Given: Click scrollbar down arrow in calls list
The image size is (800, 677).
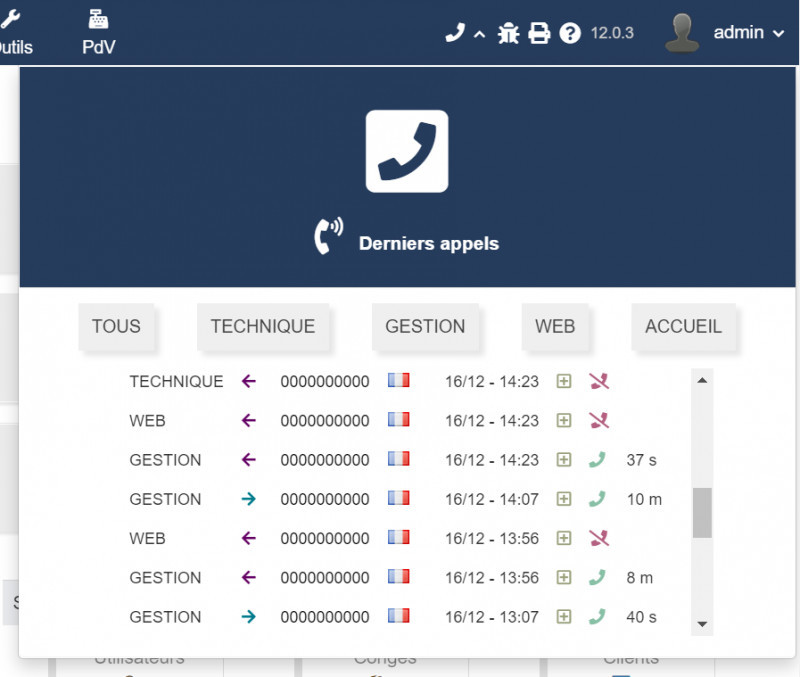Looking at the screenshot, I should 702,623.
